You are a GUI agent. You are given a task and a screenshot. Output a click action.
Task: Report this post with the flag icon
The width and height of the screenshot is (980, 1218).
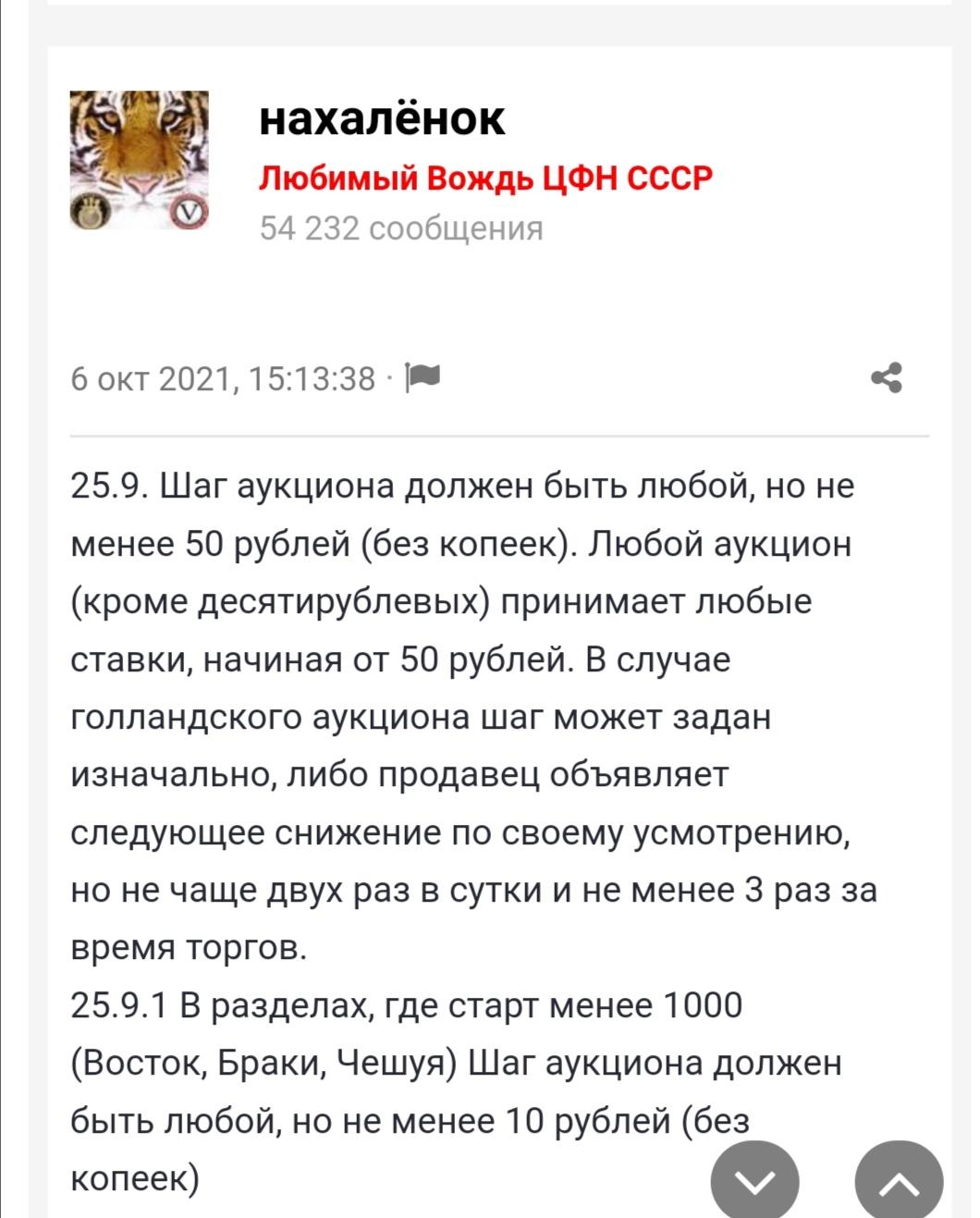[x=423, y=376]
